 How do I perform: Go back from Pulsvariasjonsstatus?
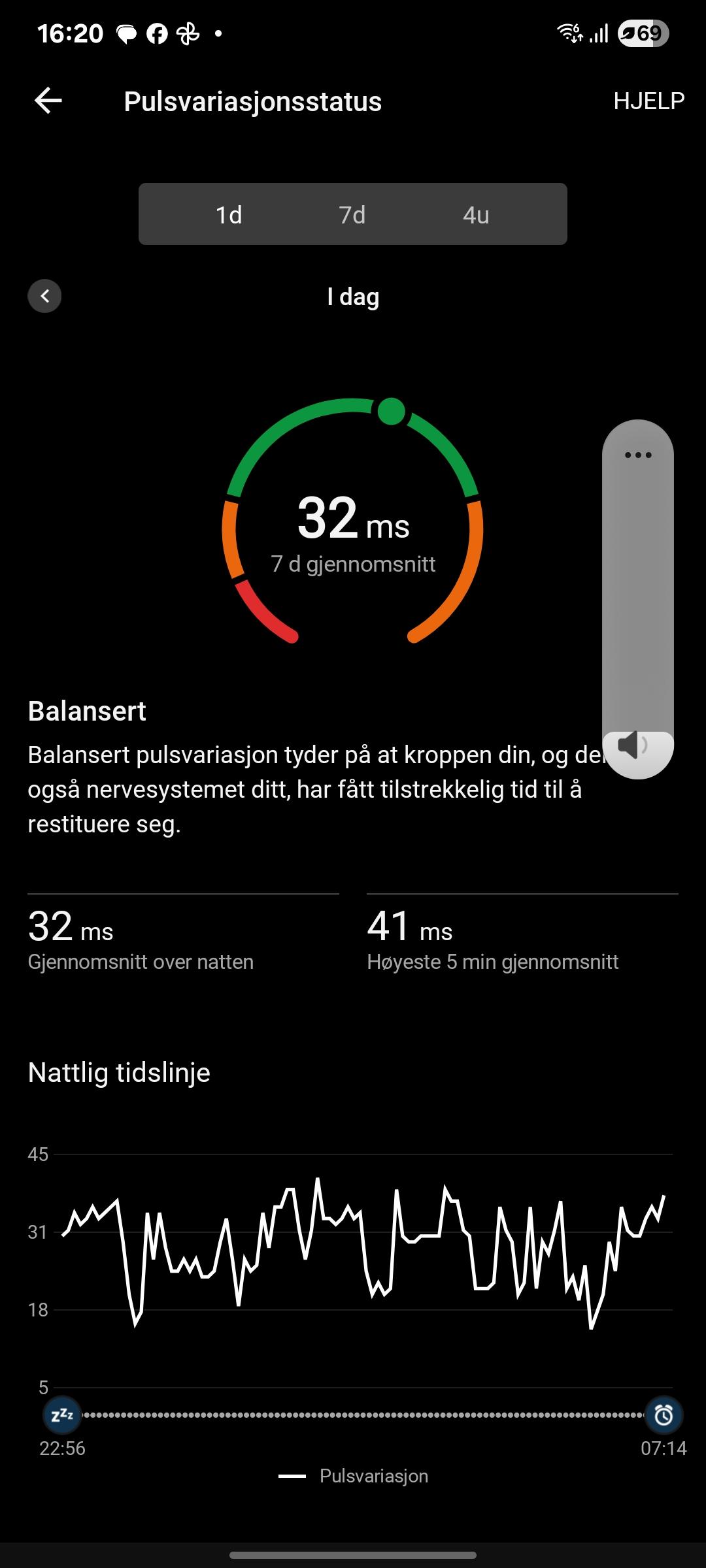48,101
